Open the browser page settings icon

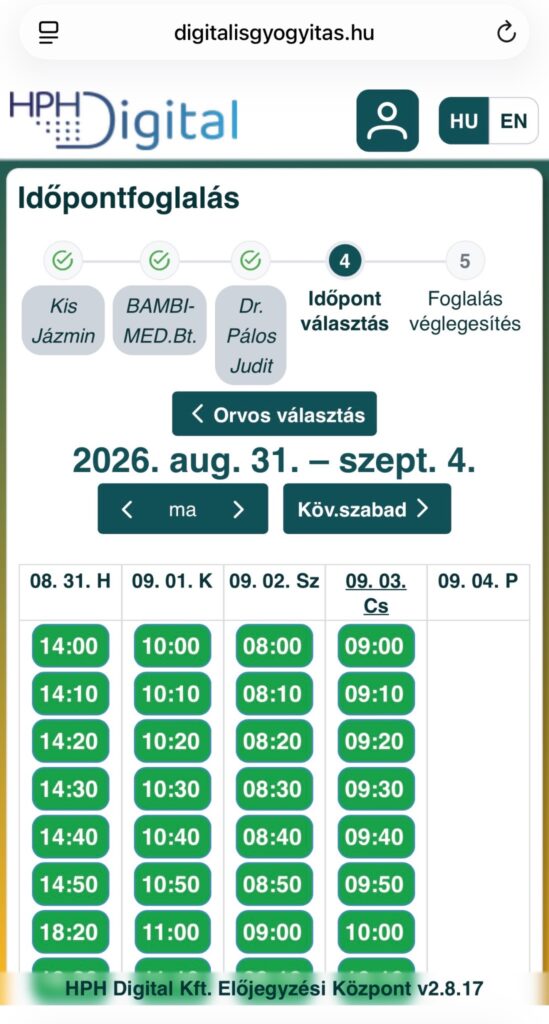tap(49, 32)
